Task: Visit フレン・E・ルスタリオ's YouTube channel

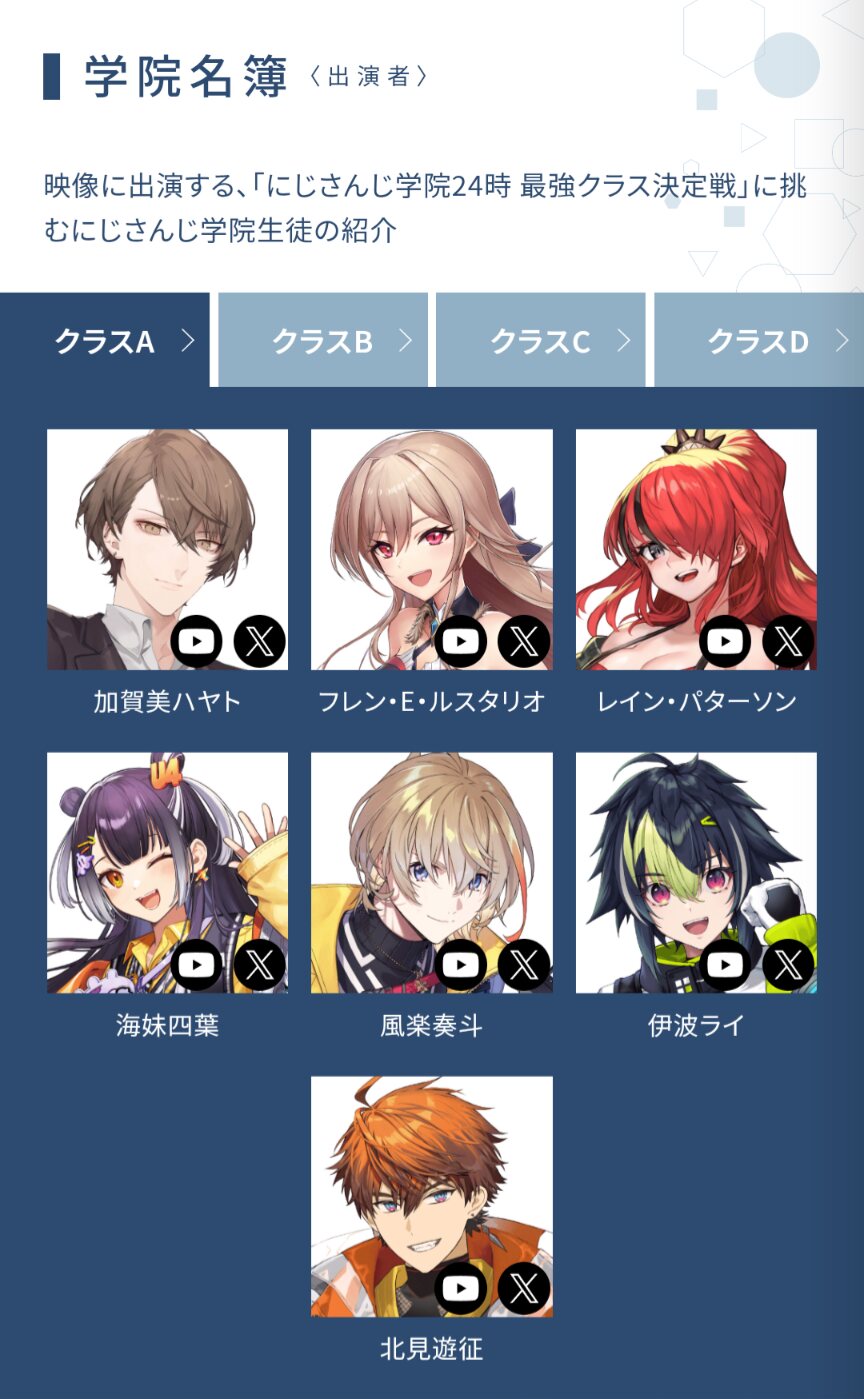Action: click(x=460, y=641)
